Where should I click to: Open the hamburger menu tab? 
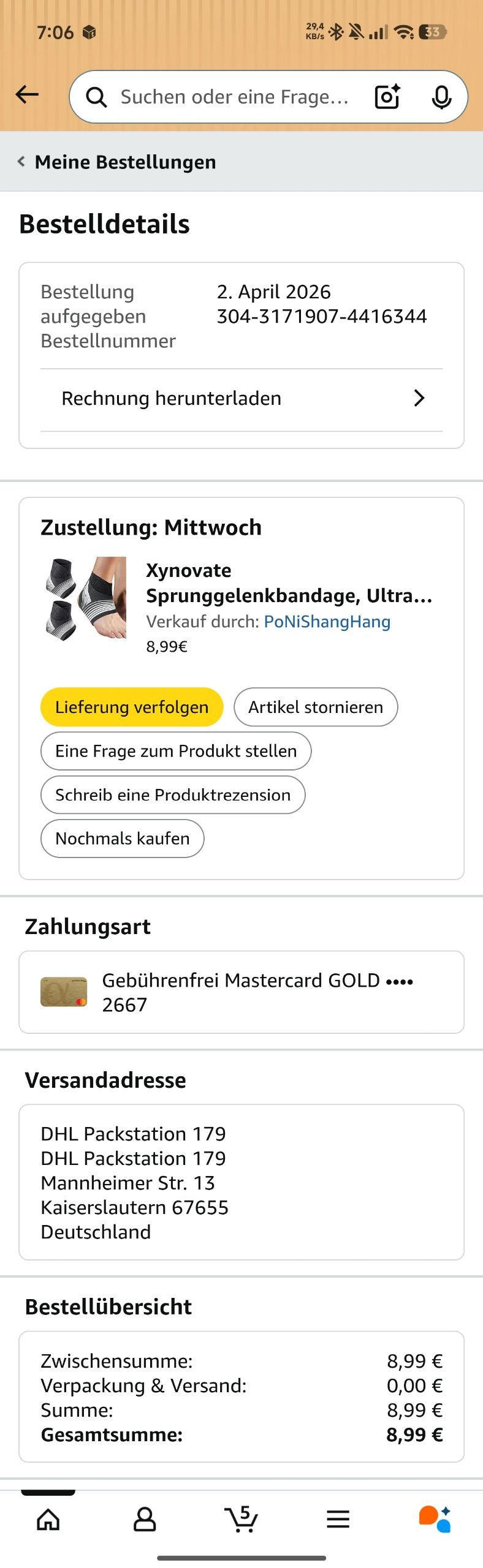click(338, 1519)
